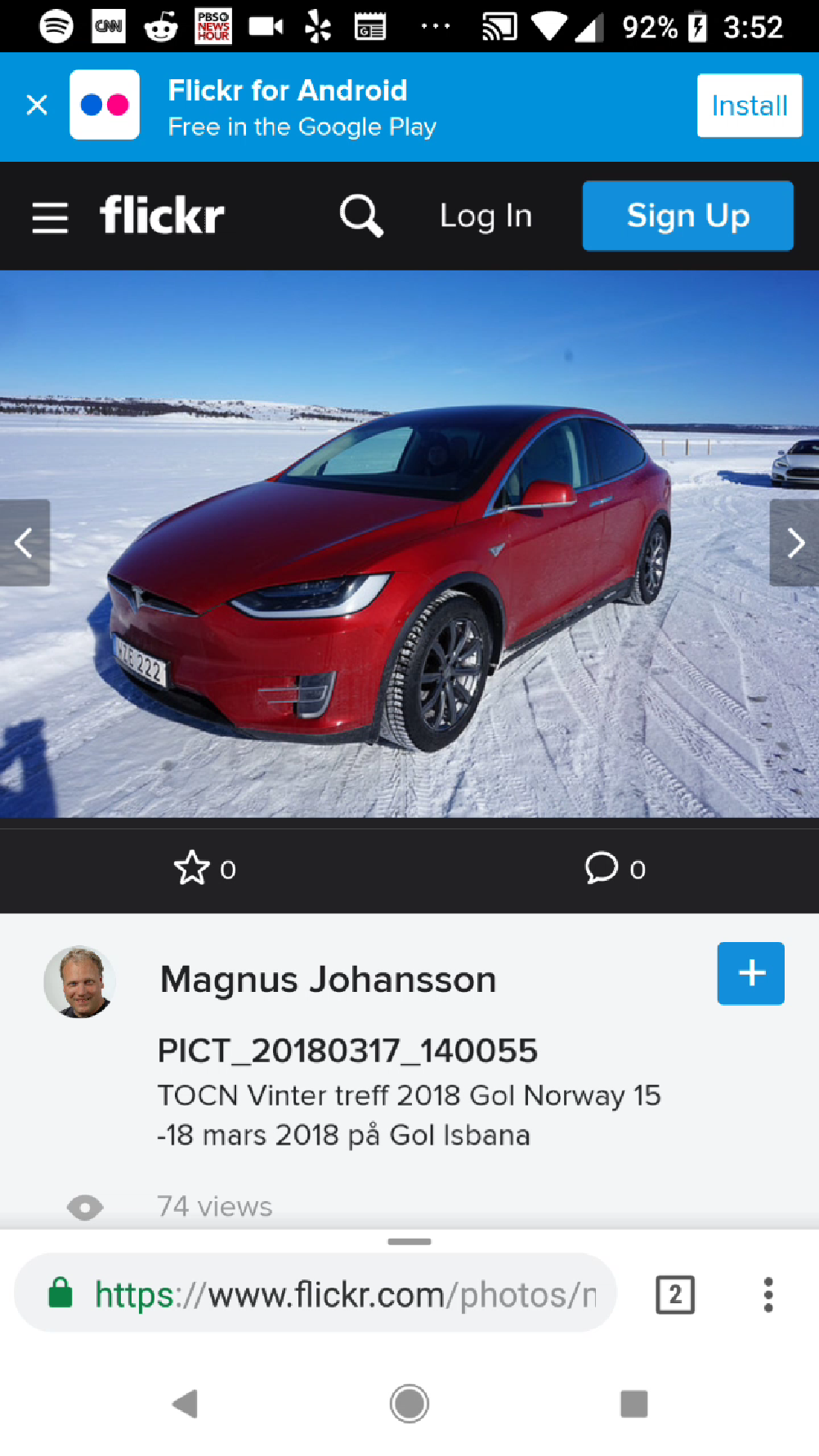The width and height of the screenshot is (819, 1456).
Task: Dismiss the Flickr for Android banner
Action: coord(37,105)
